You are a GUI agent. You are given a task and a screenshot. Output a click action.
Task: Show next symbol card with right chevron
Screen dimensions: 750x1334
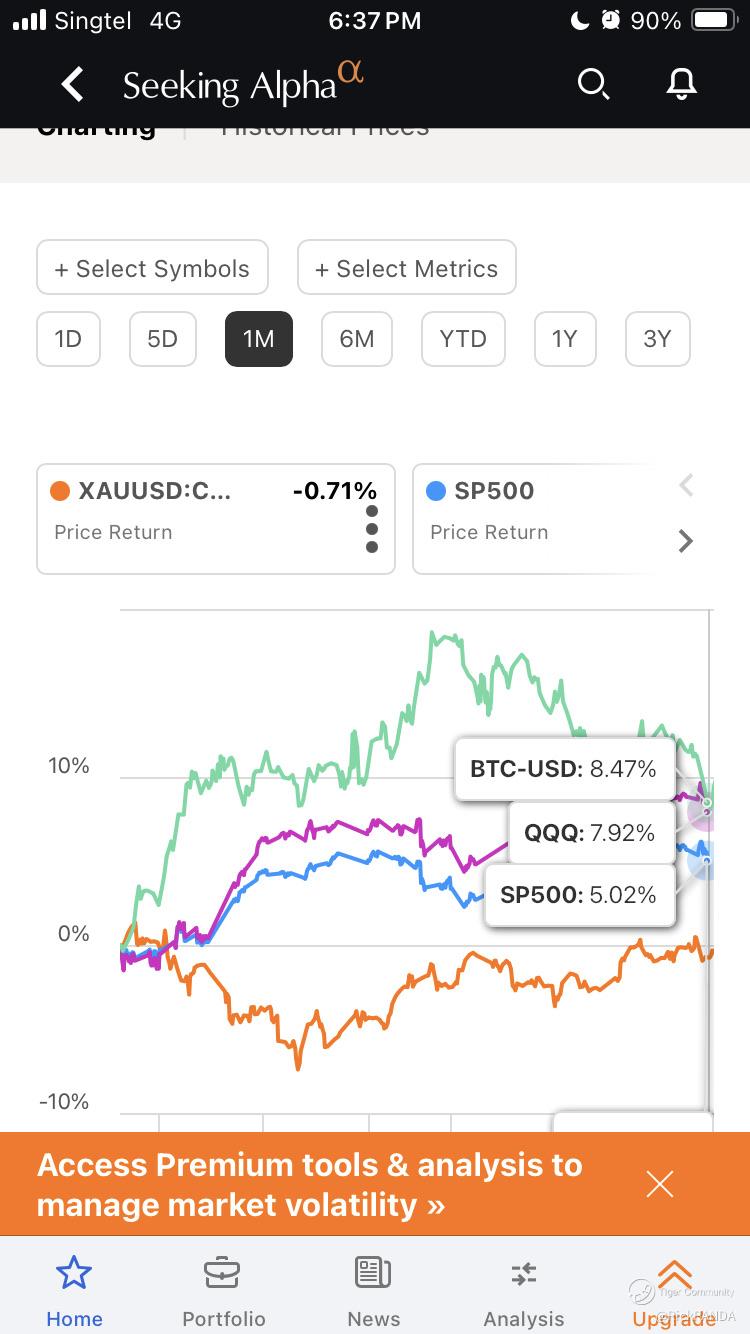(686, 541)
